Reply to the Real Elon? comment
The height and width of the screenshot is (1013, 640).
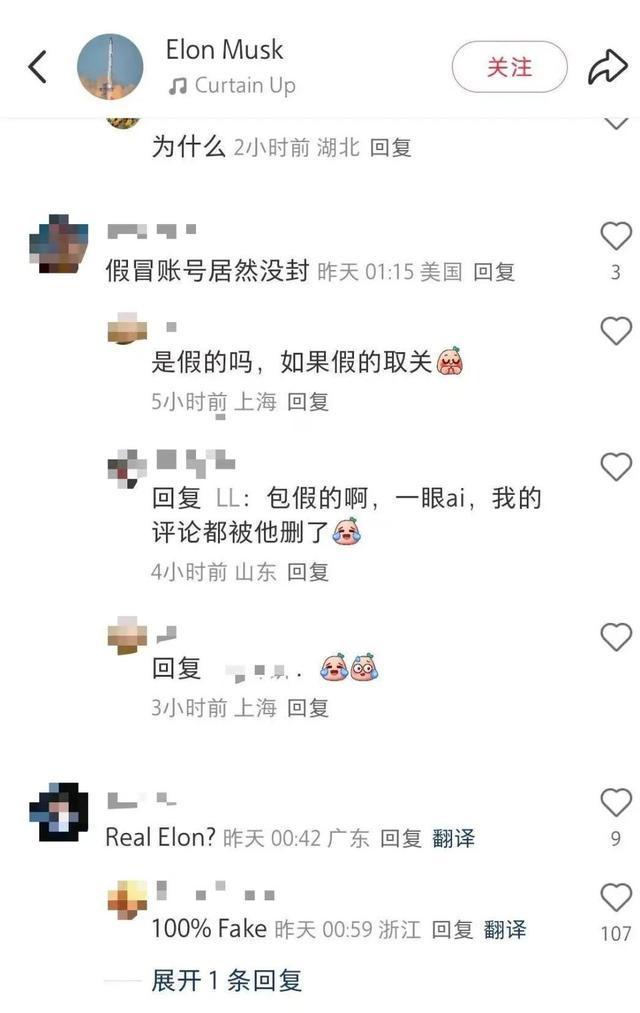coord(401,838)
